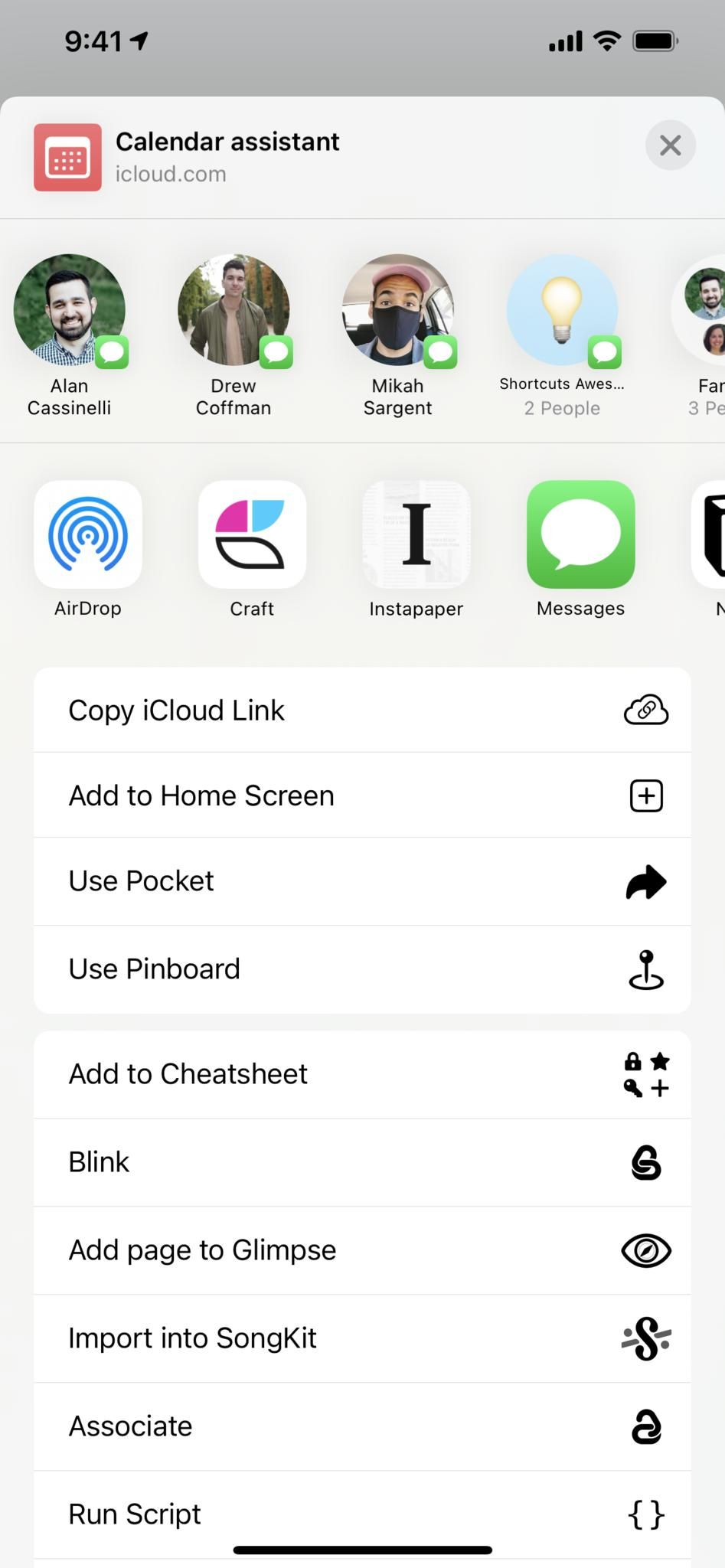Tap the Associate action
The image size is (725, 1568).
[130, 1426]
